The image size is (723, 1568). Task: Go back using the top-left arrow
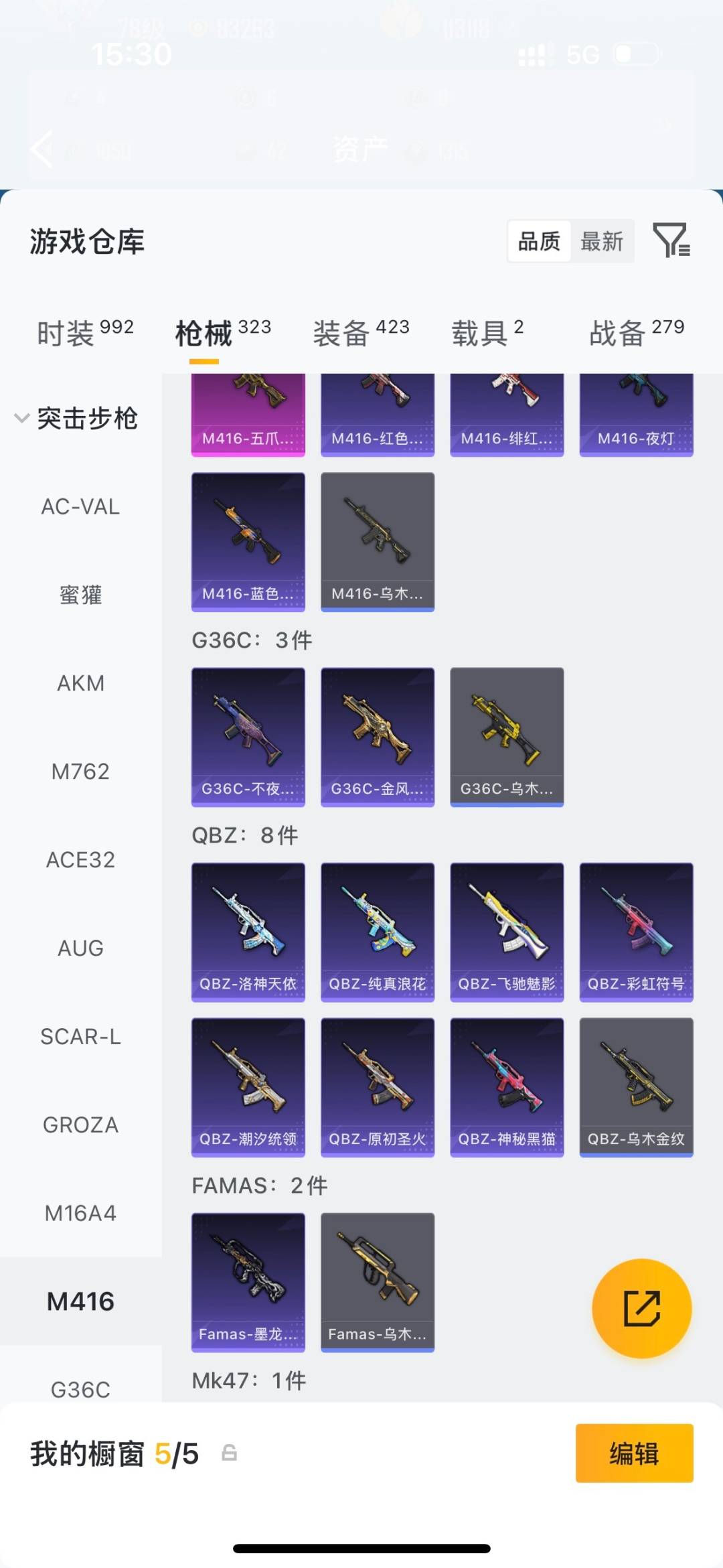point(42,149)
